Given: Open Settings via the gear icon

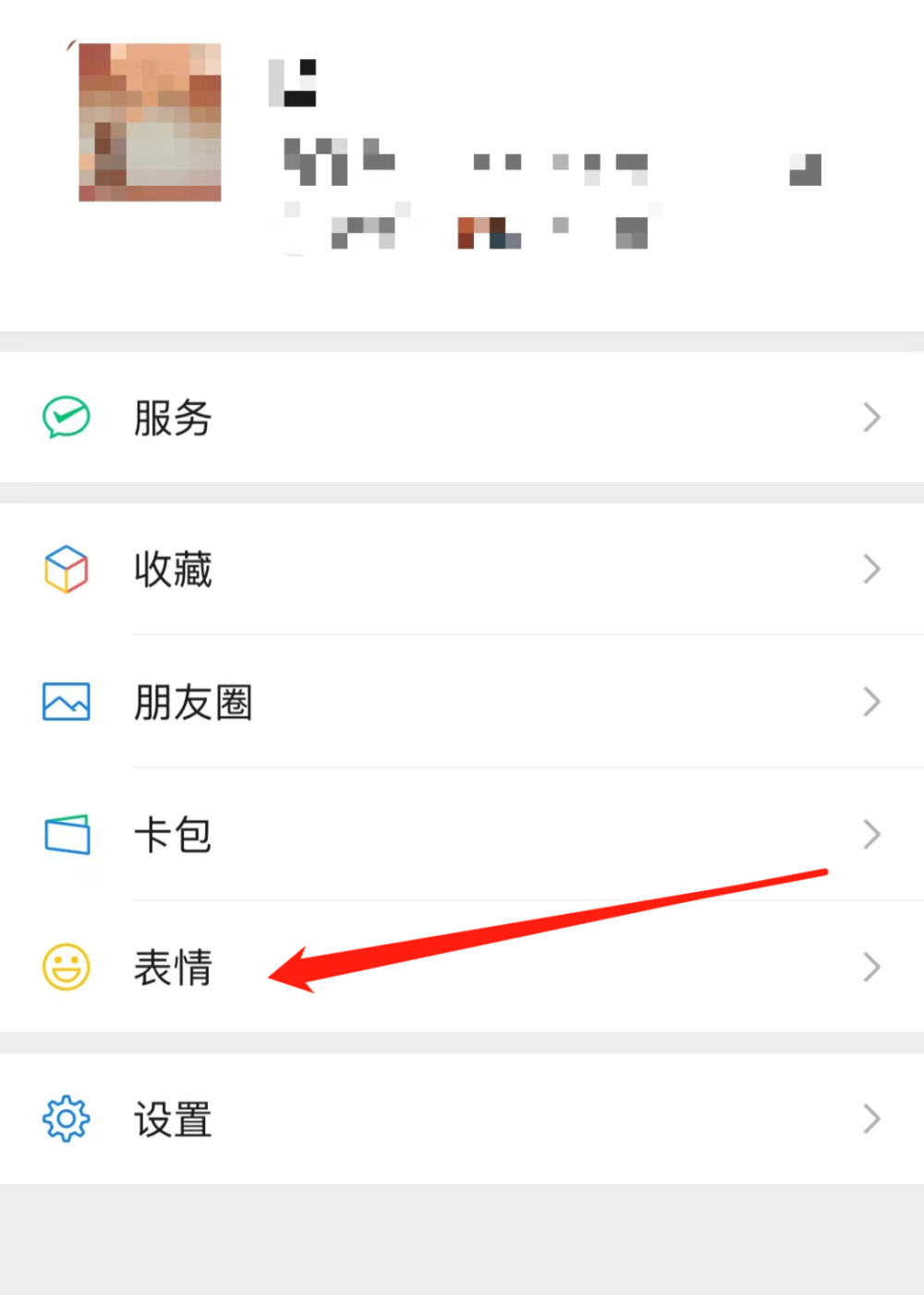Looking at the screenshot, I should [x=65, y=1118].
